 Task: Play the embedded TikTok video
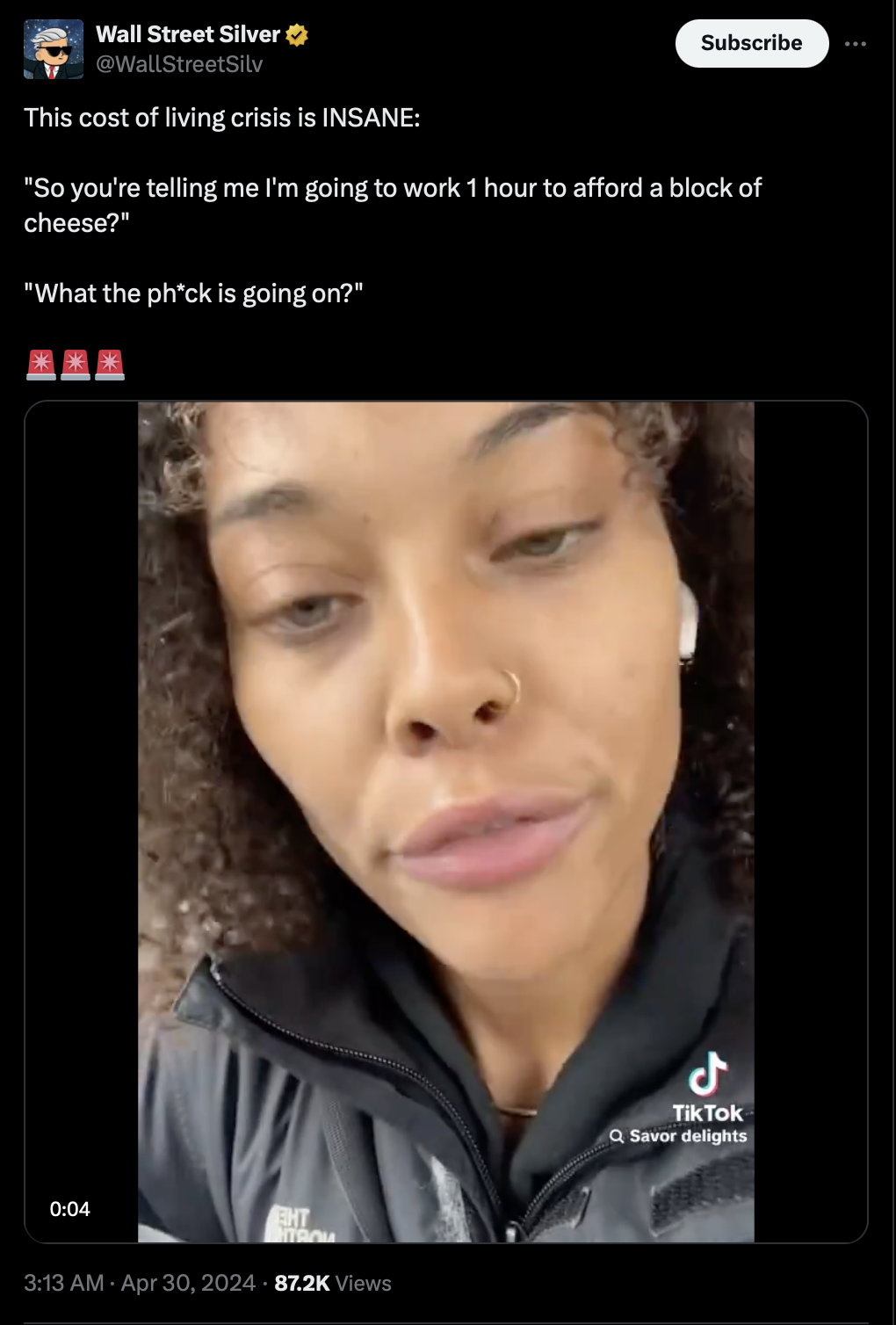pos(445,822)
